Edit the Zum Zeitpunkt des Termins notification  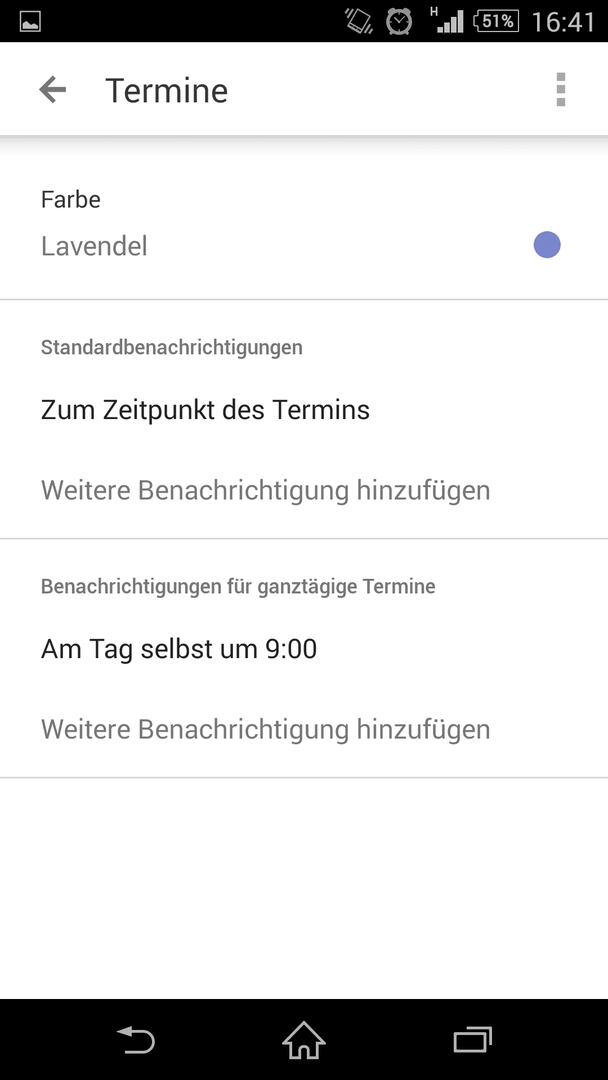304,410
